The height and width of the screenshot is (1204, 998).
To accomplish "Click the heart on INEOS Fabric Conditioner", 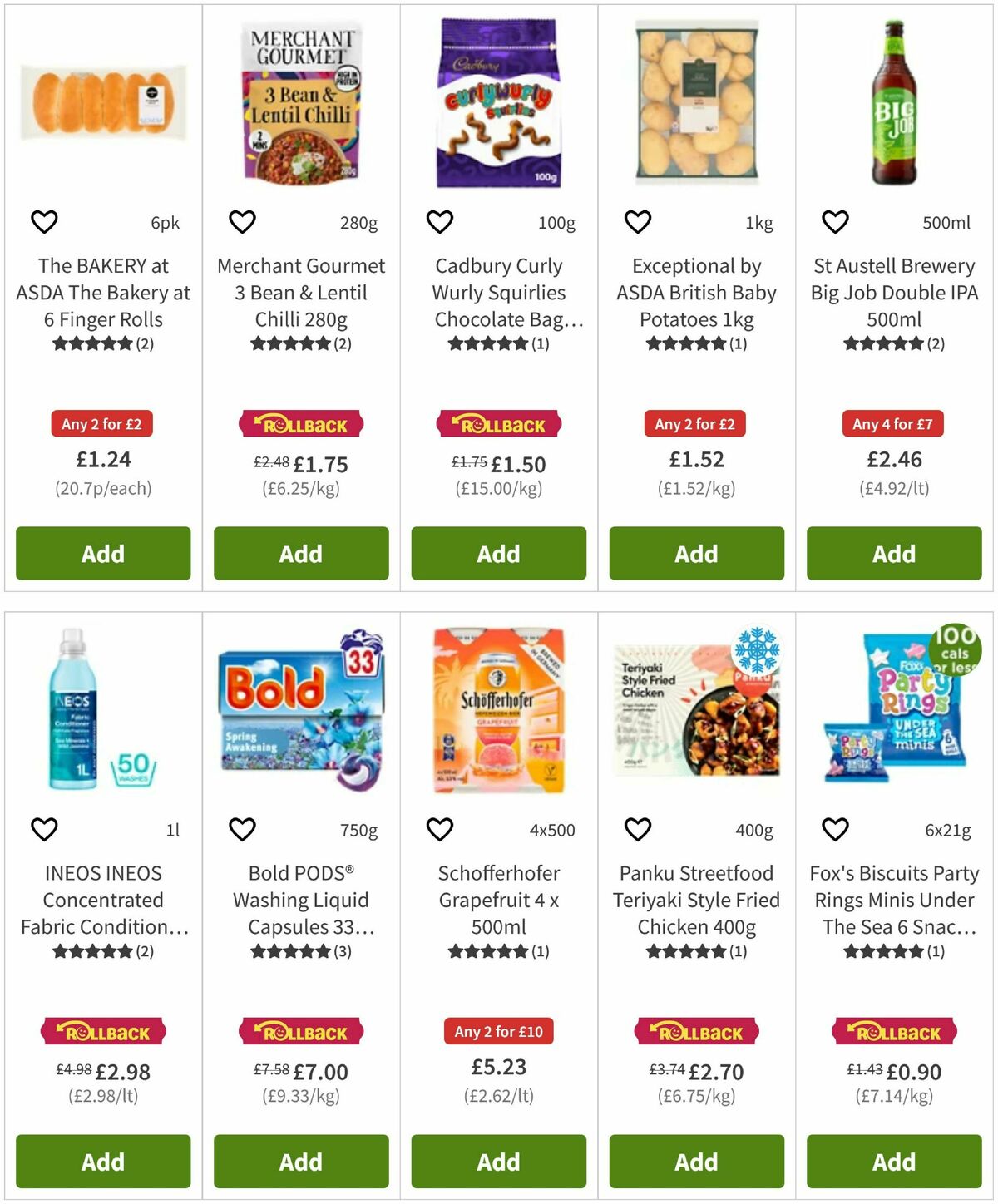I will [44, 829].
